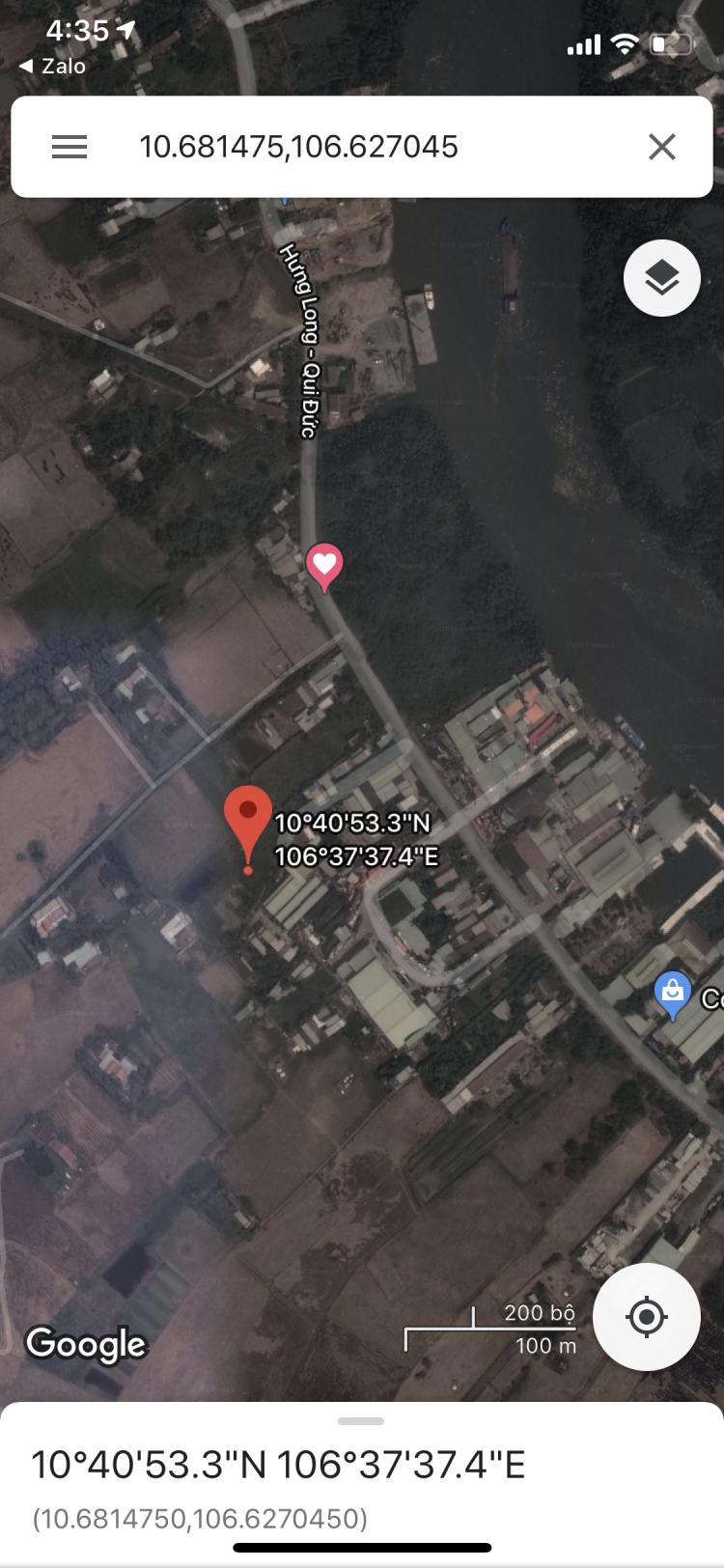
Task: Expand the dropped pin info sheet
Action: pyautogui.click(x=361, y=1421)
